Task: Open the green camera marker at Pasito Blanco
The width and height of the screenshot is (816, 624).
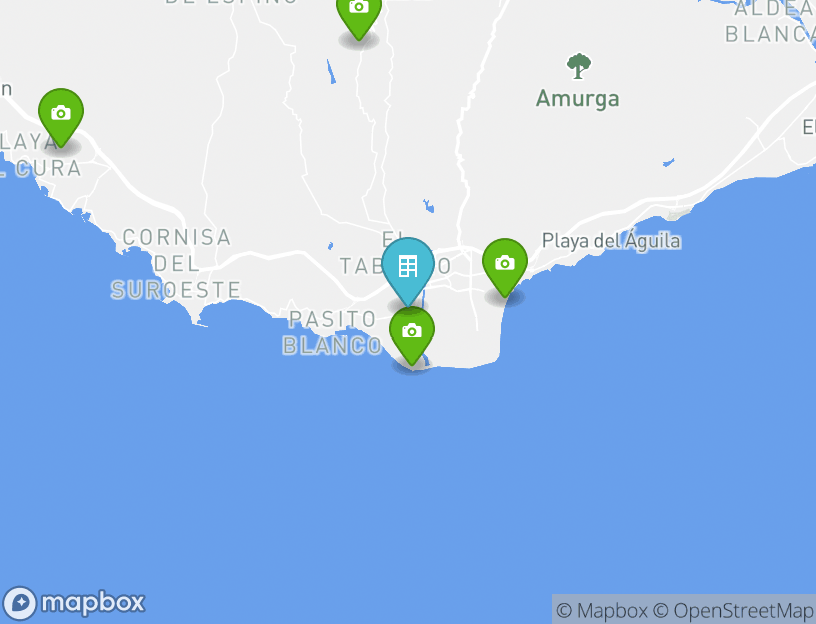Action: point(412,332)
